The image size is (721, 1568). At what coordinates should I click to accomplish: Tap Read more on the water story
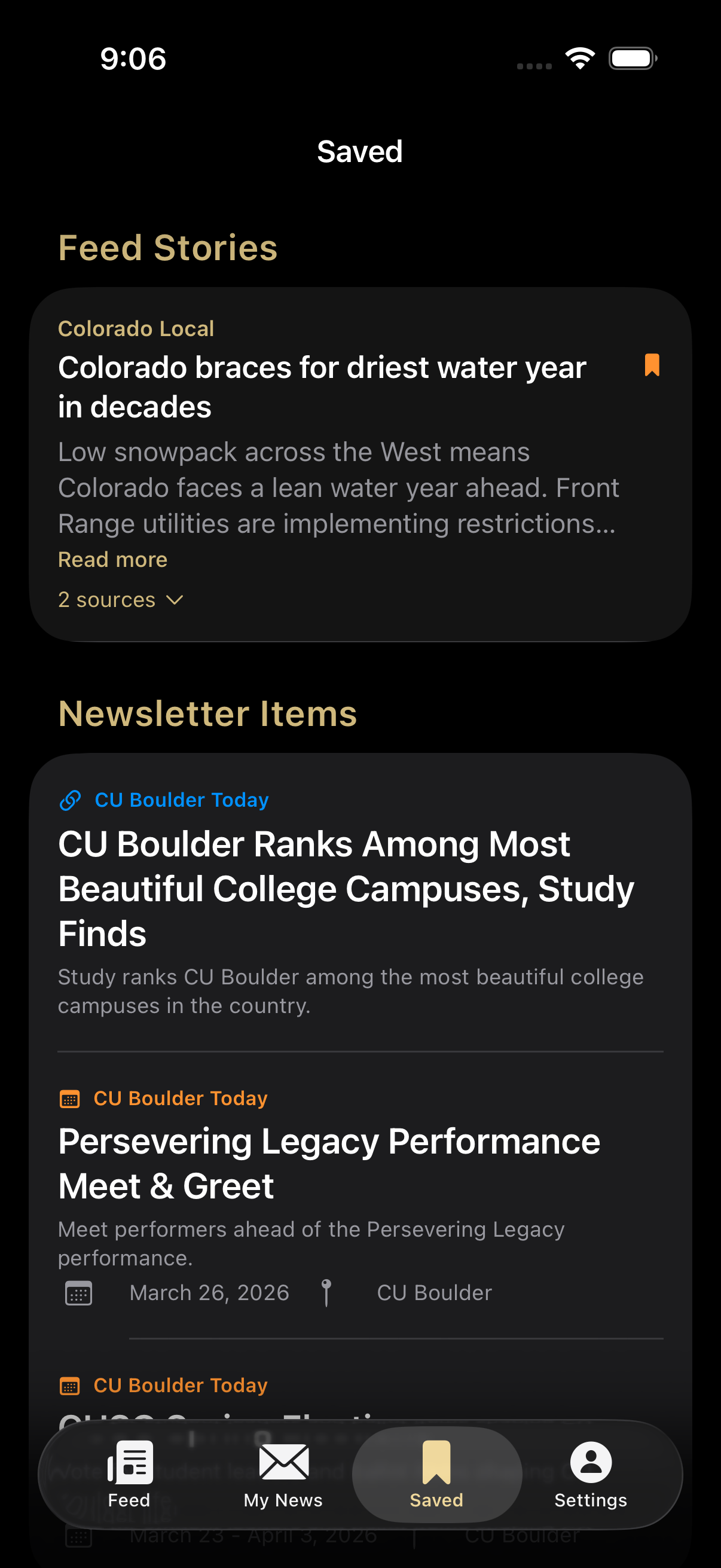point(112,559)
